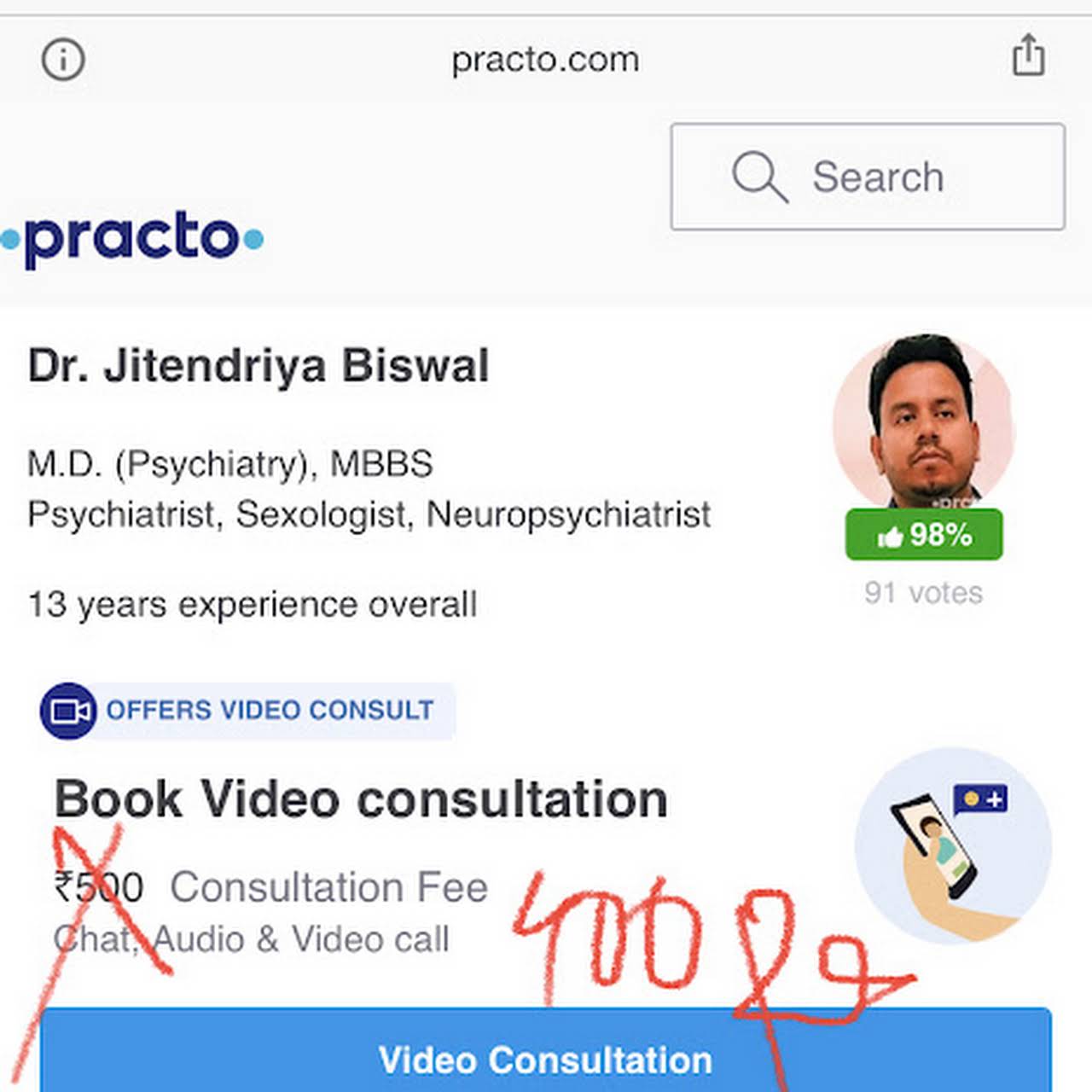Tap the practo.com address bar

coord(545,60)
